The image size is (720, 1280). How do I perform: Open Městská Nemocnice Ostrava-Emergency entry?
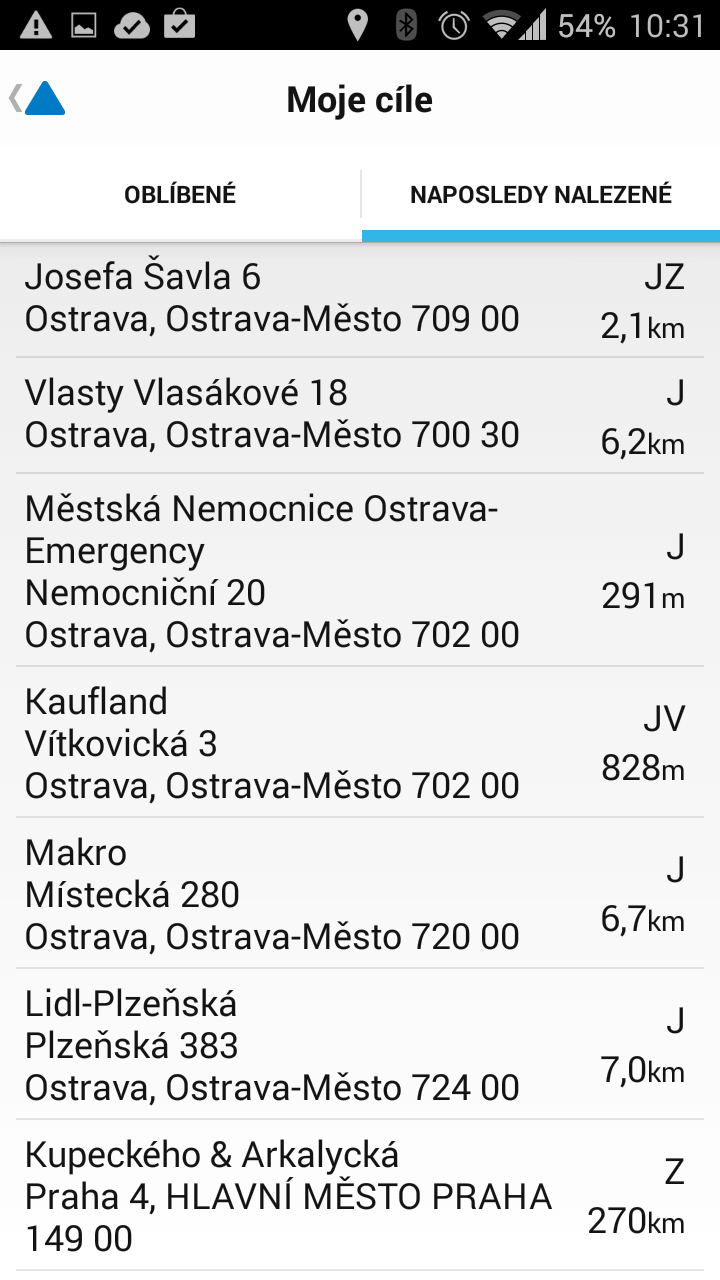click(360, 570)
